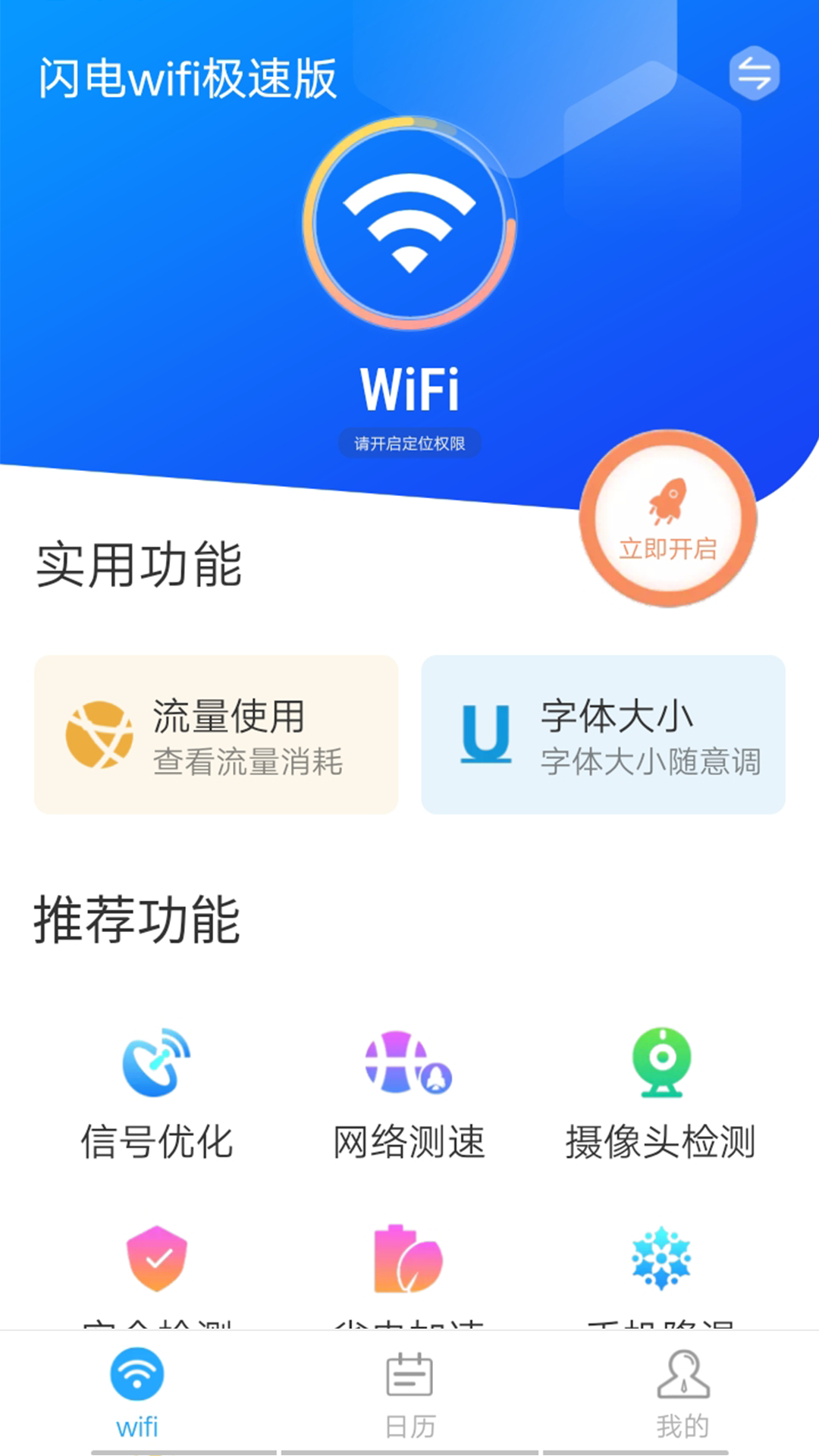The width and height of the screenshot is (819, 1456).
Task: Switch to the 日历 tab
Action: (409, 1393)
